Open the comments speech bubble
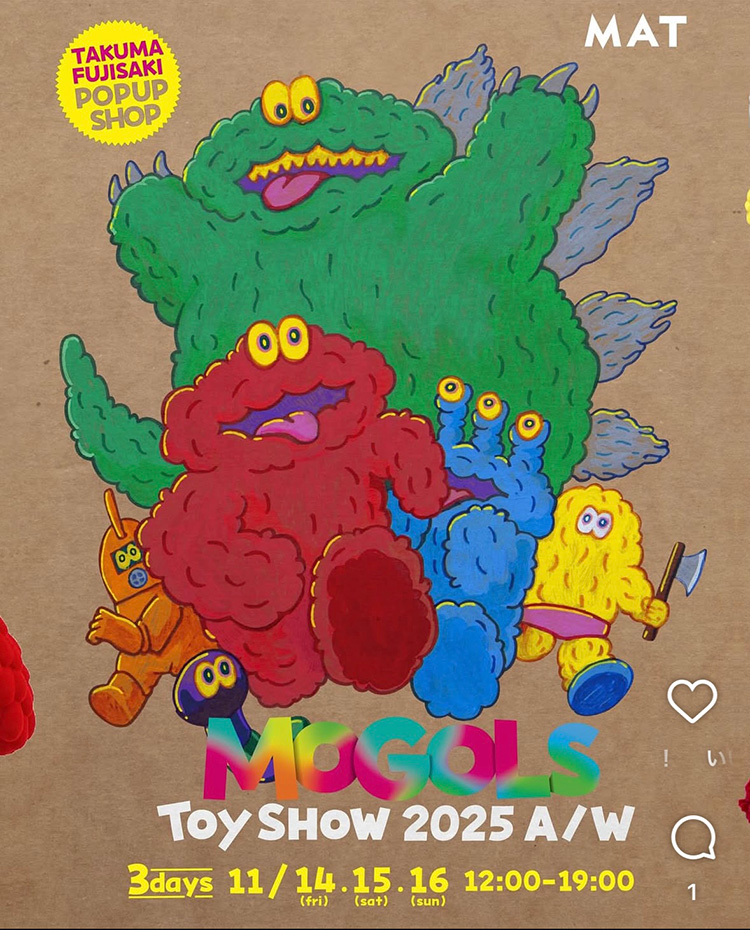Screen dimensions: 750x930 [693, 838]
